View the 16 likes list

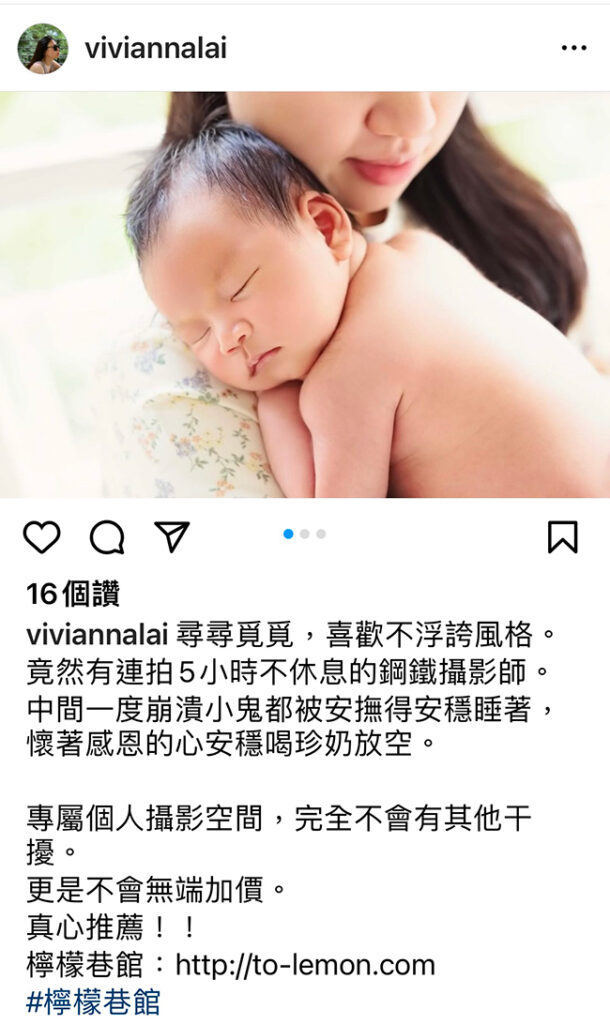(73, 595)
